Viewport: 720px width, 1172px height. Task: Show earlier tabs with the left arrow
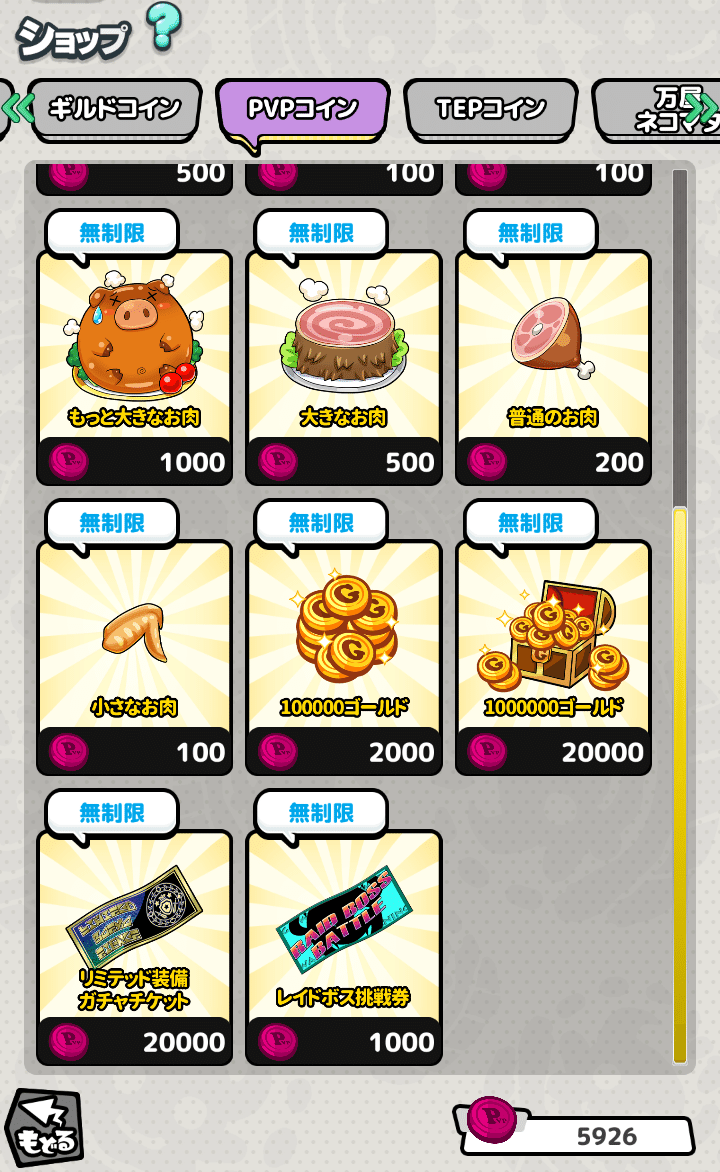(x=16, y=108)
